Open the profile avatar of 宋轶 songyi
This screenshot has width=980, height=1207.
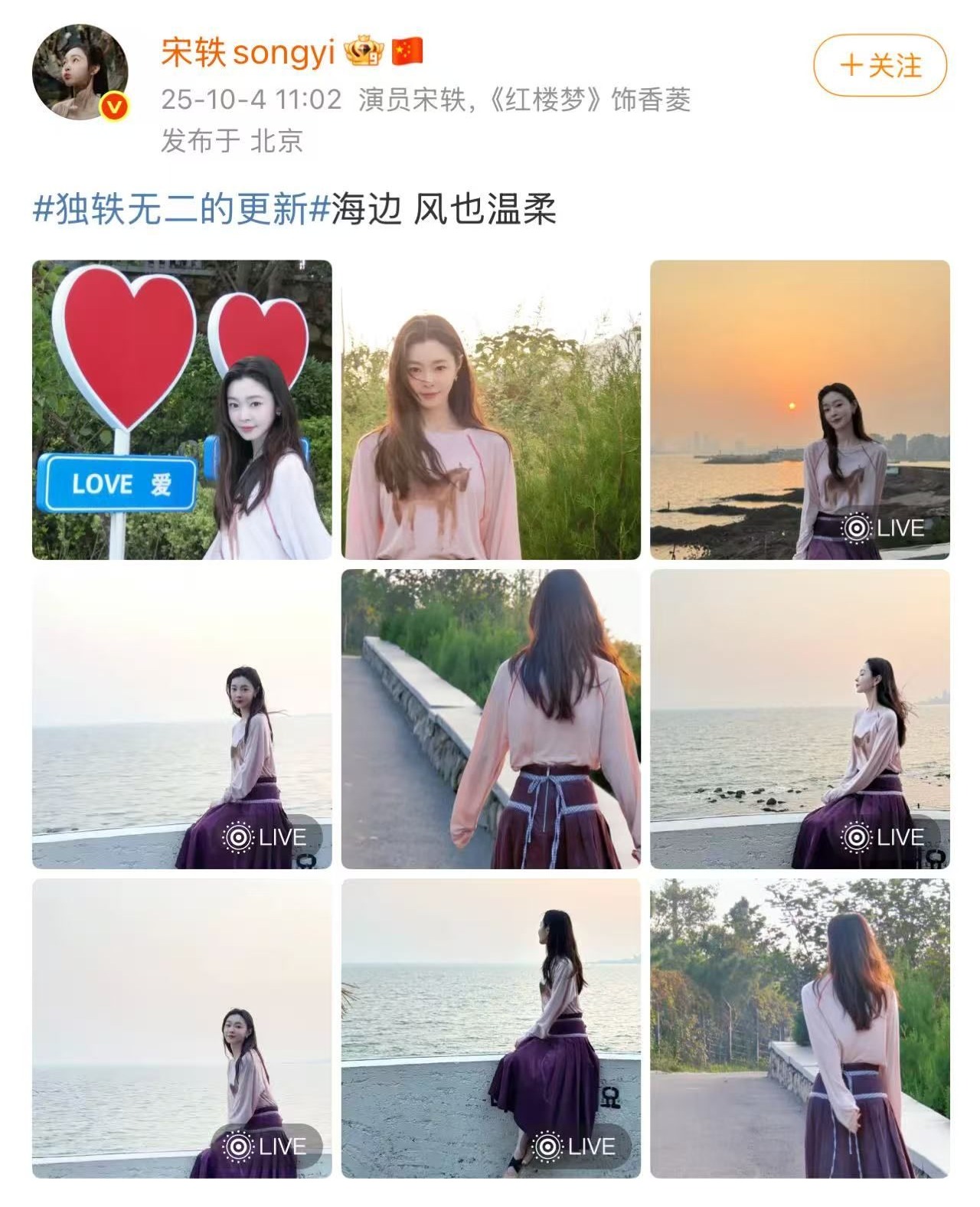pyautogui.click(x=80, y=73)
